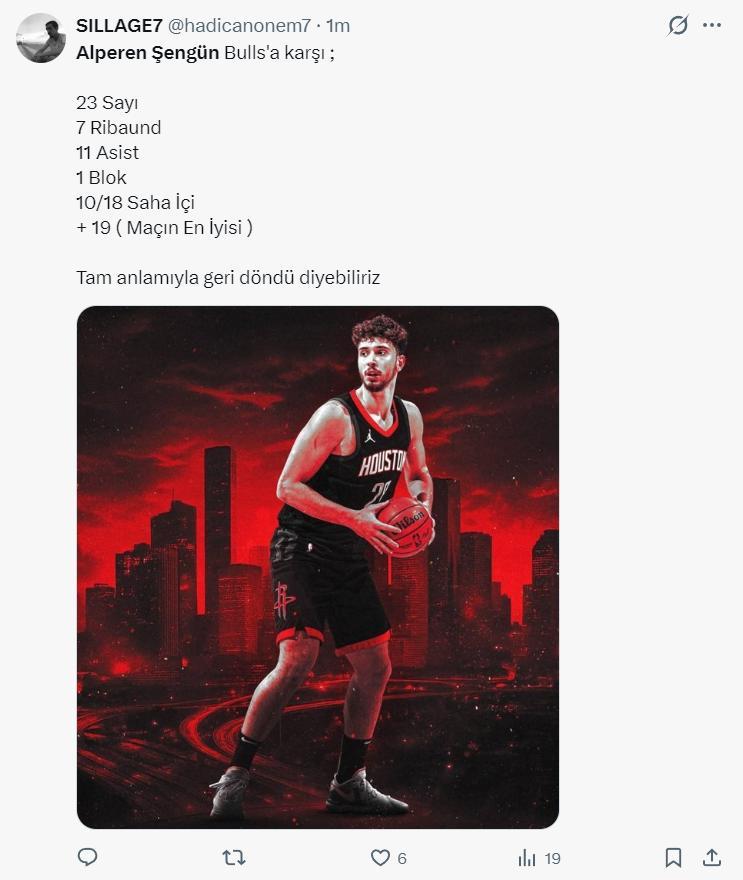Open the post's three-dot overflow menu
The height and width of the screenshot is (880, 743).
point(712,26)
